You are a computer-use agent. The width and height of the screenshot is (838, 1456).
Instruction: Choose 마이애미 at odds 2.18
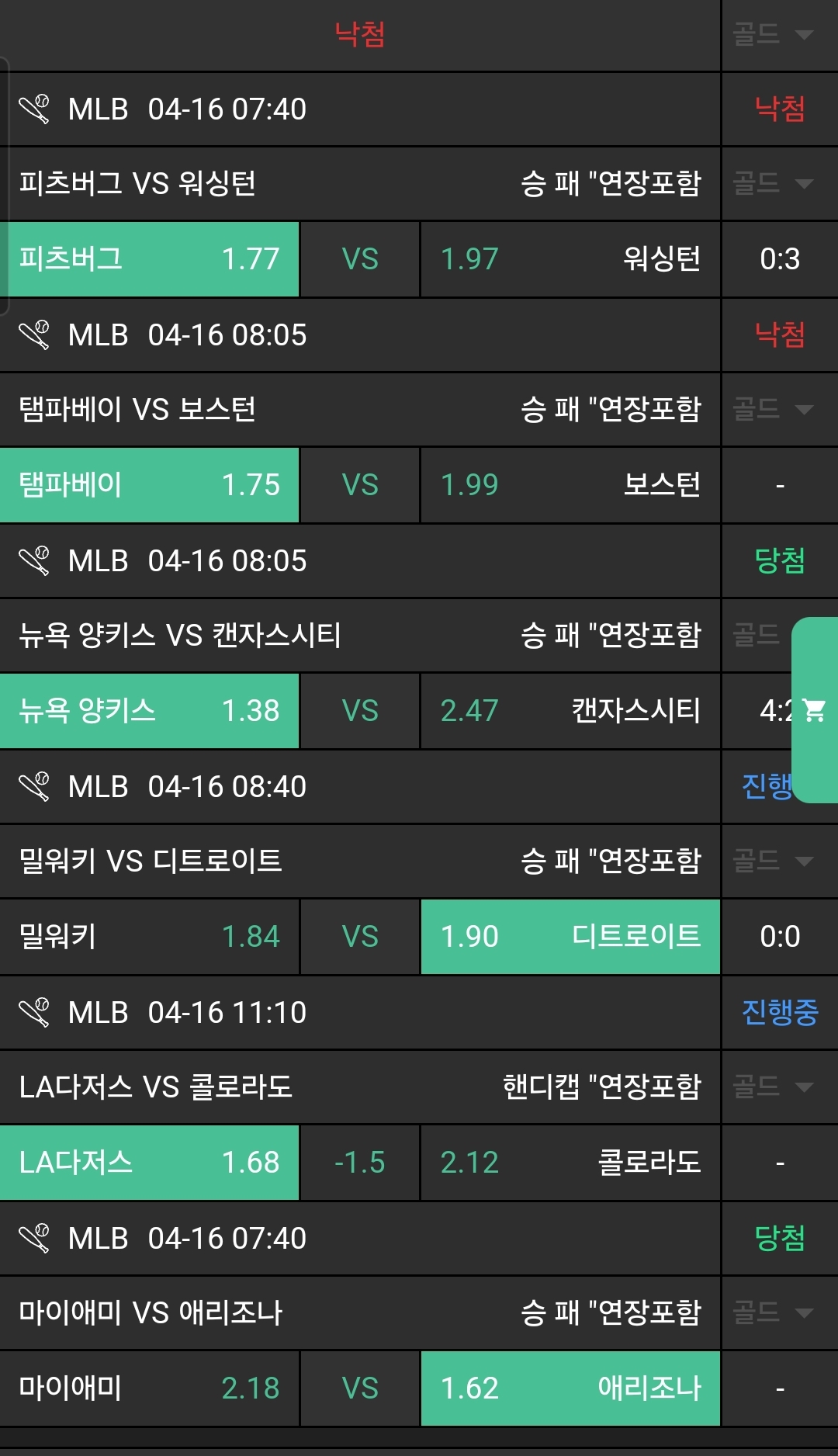click(149, 1388)
